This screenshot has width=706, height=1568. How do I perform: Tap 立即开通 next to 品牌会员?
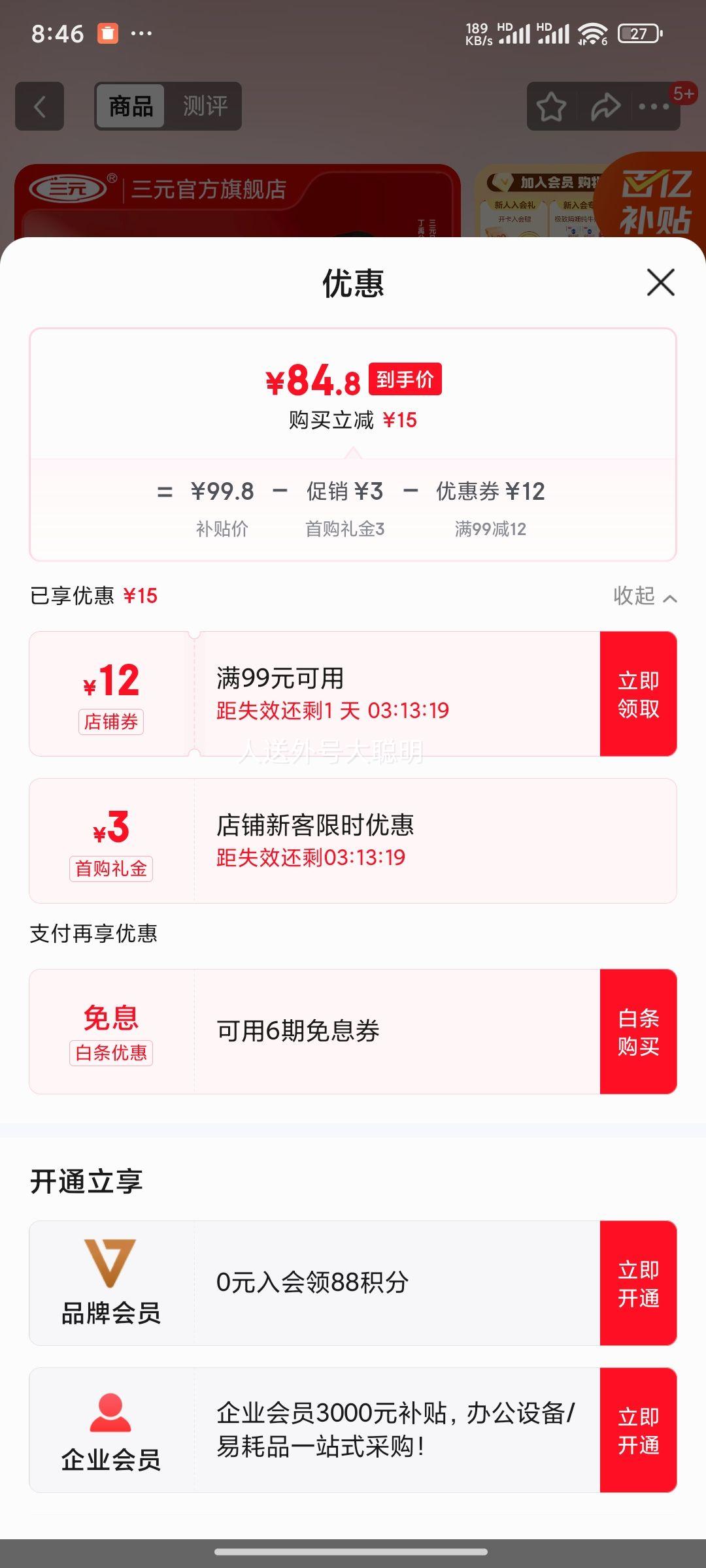[639, 1282]
